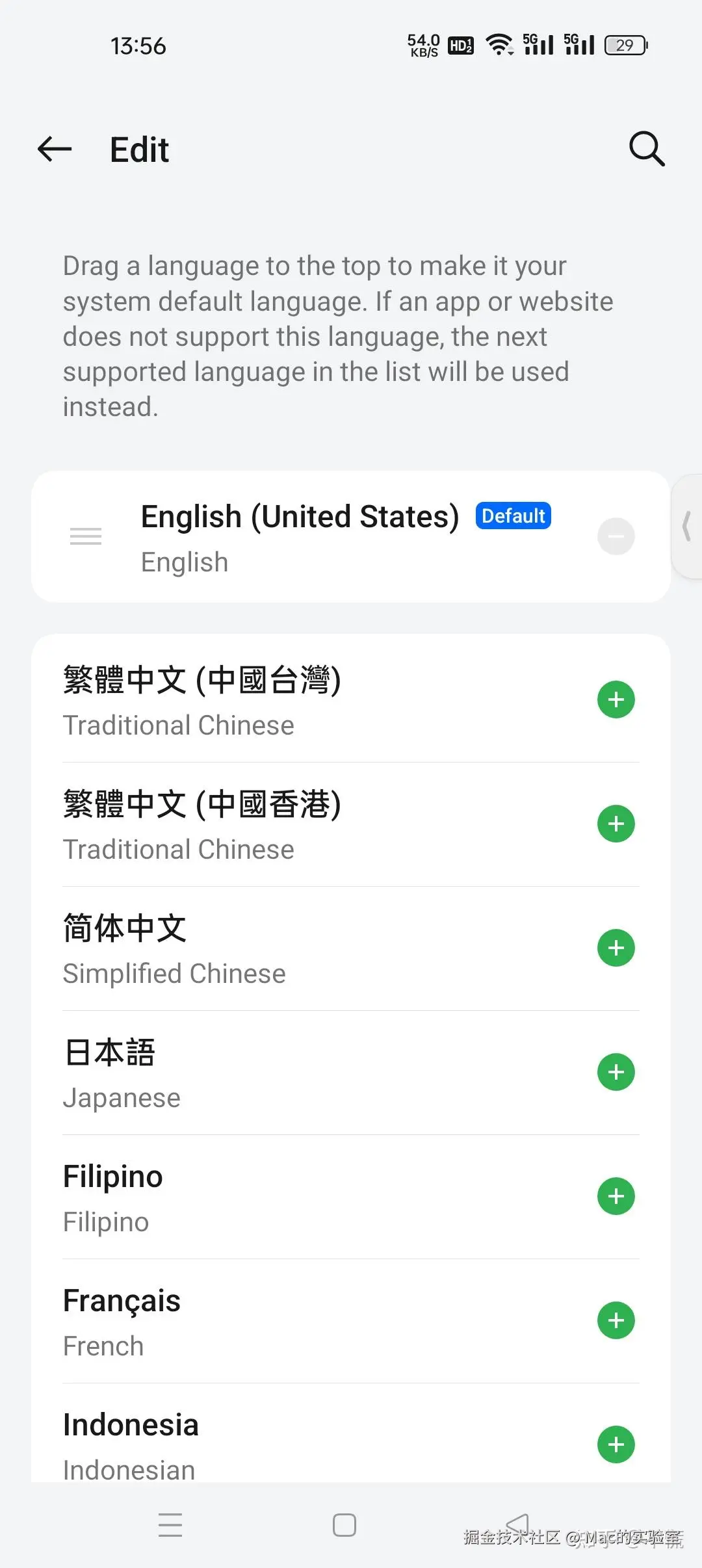Add Traditional Chinese (中國香港) language
Screen dimensions: 702x1568
[616, 824]
